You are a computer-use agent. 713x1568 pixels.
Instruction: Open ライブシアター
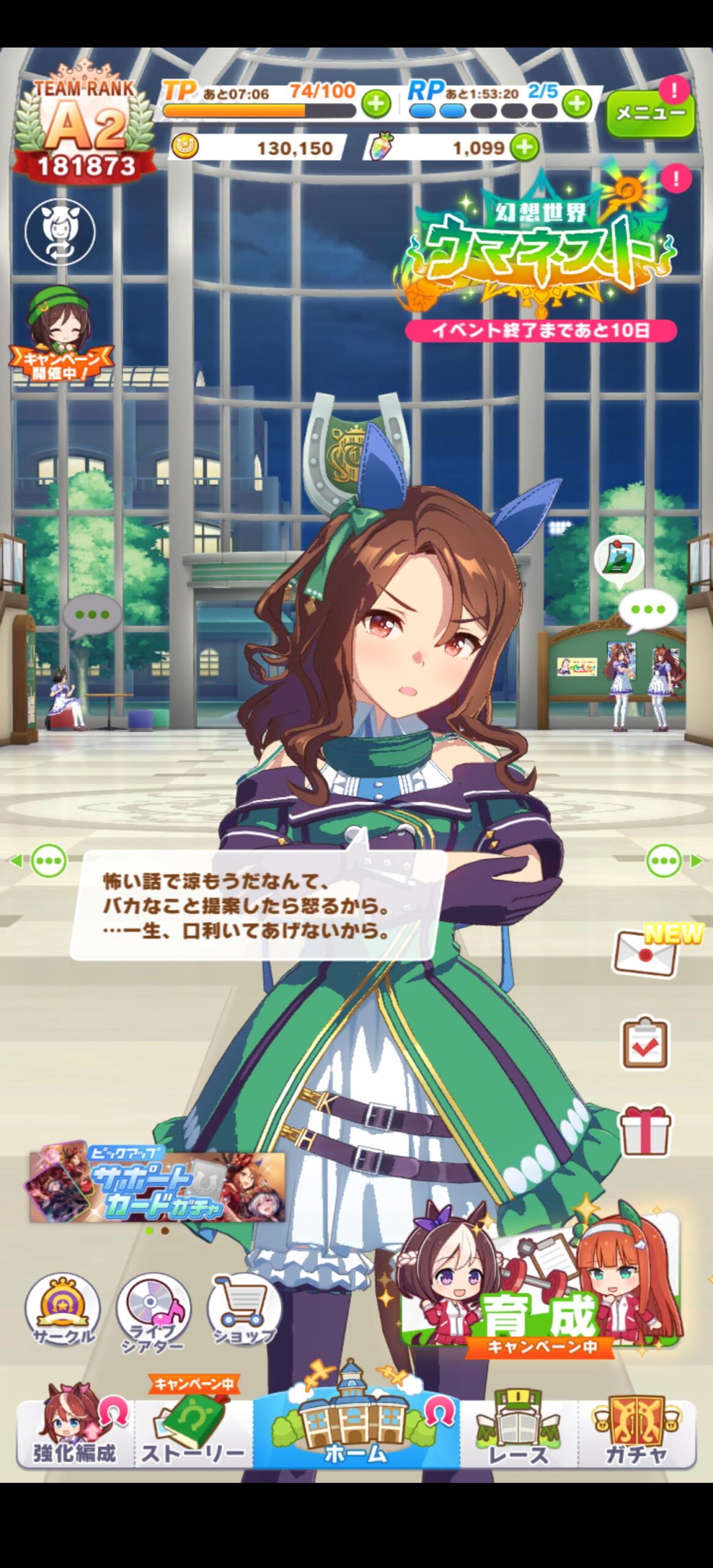(x=153, y=1311)
